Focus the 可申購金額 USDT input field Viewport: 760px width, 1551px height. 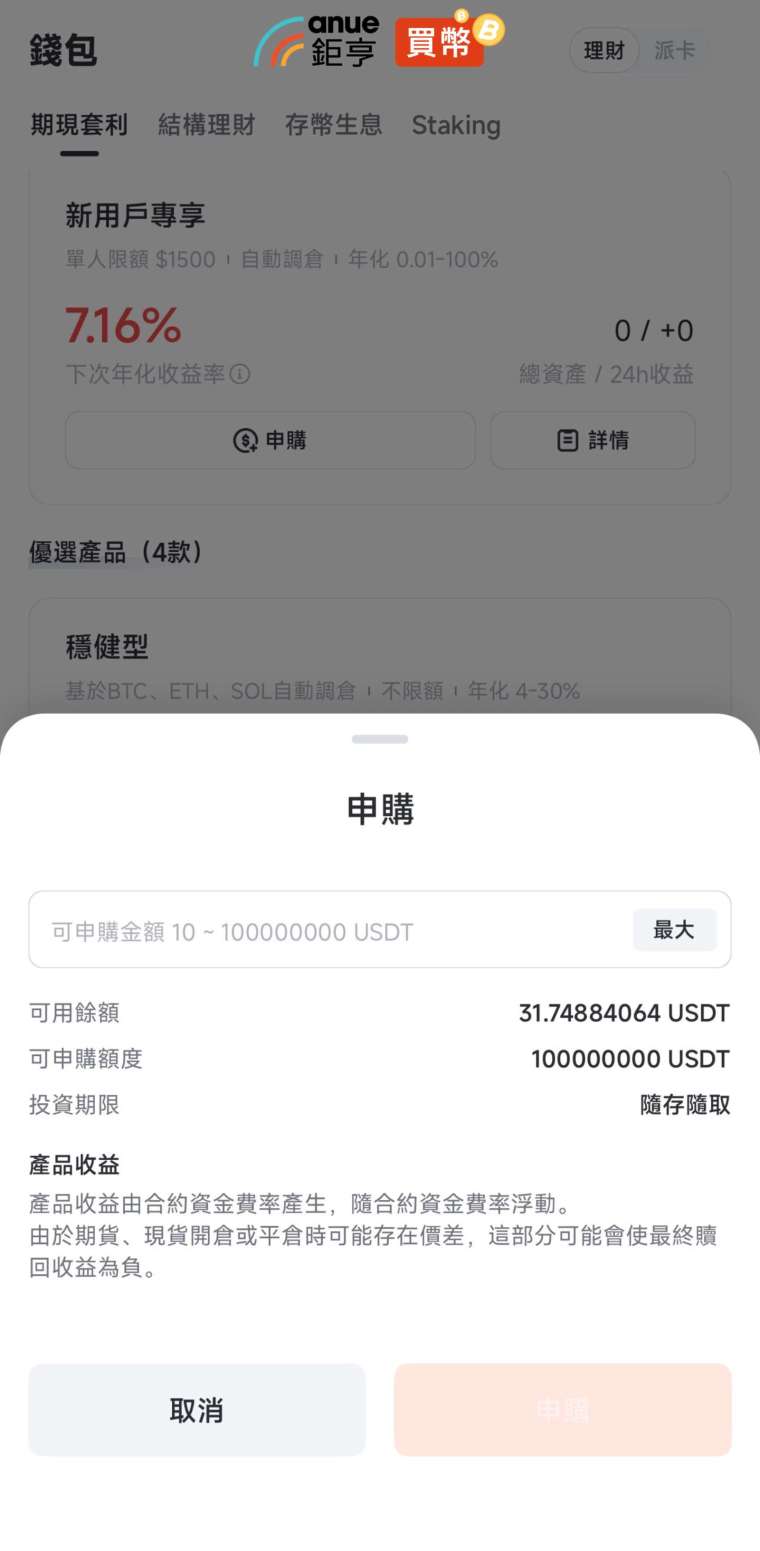click(330, 932)
